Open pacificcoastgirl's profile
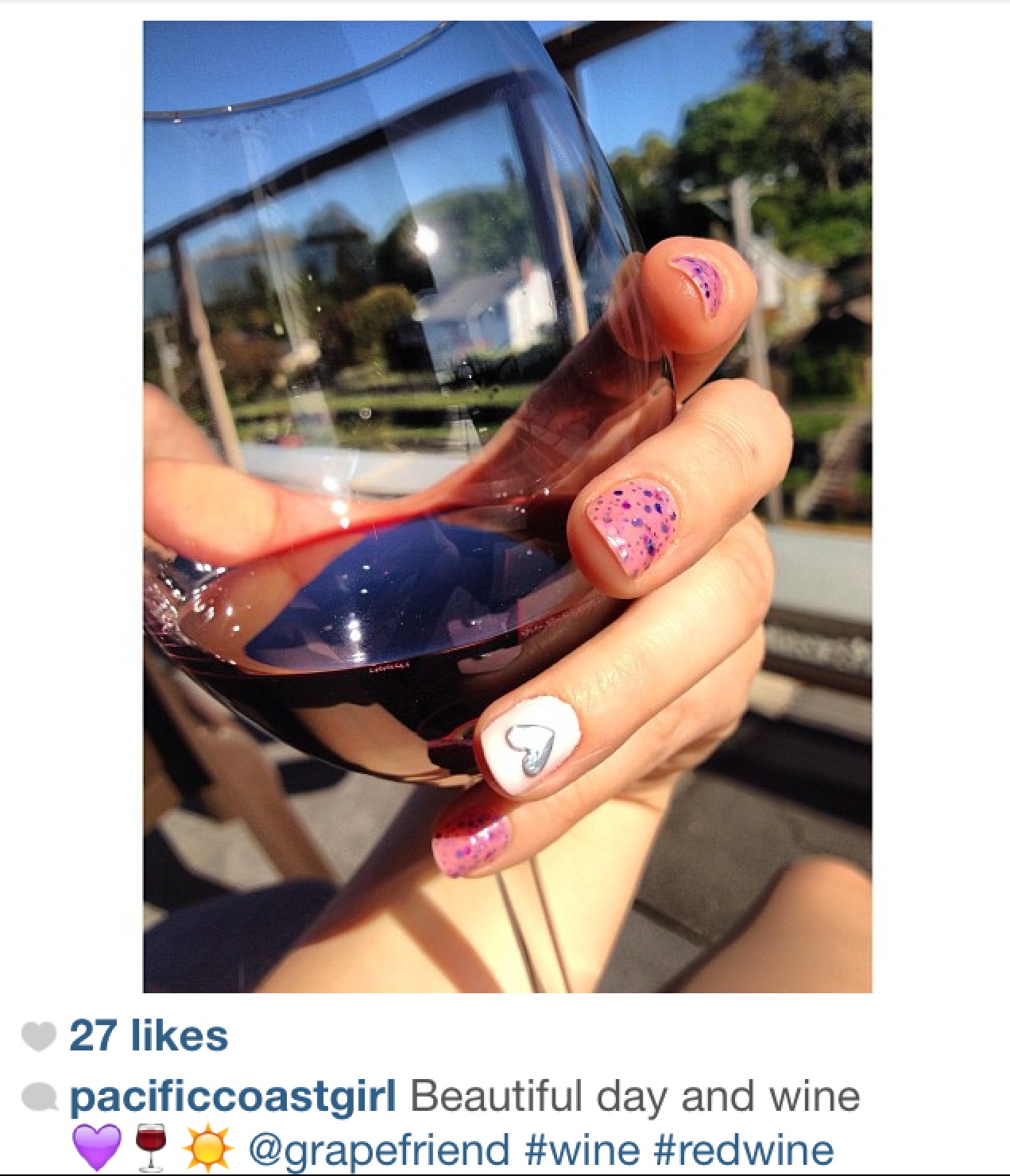Screen dimensions: 1010x1176 [232, 1097]
